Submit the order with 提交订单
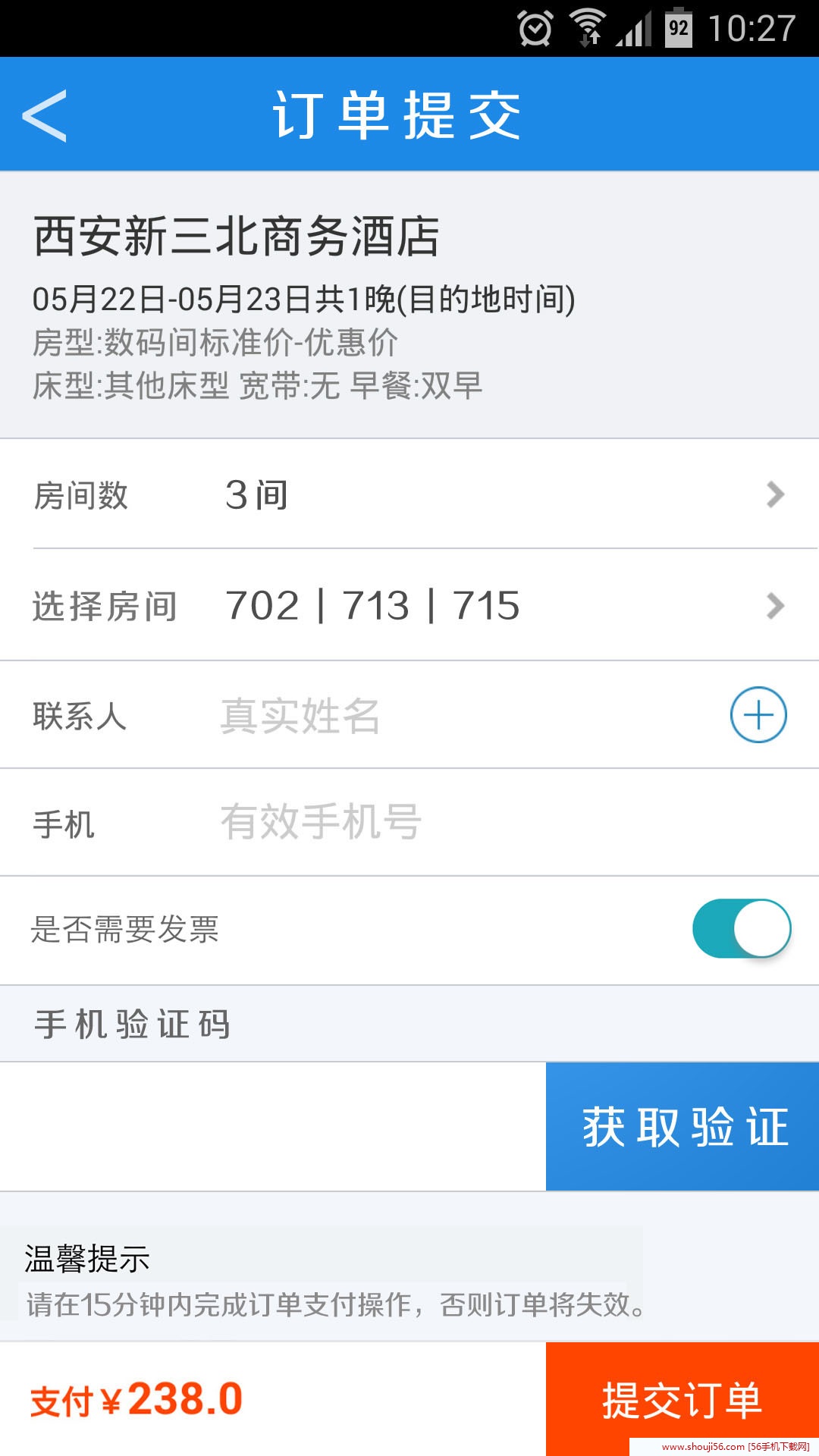819x1456 pixels. pyautogui.click(x=681, y=1399)
